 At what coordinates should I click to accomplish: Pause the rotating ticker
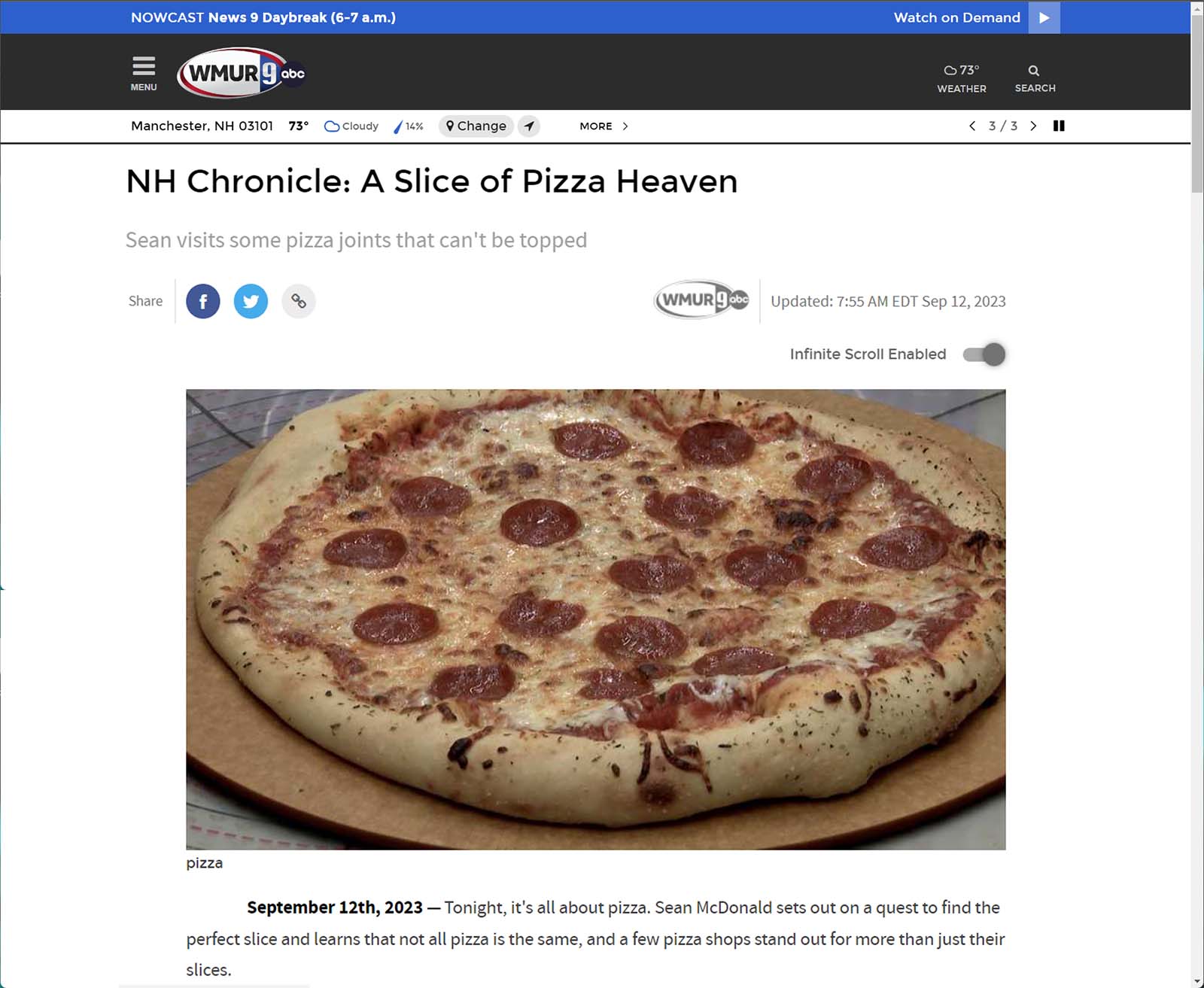(1059, 126)
